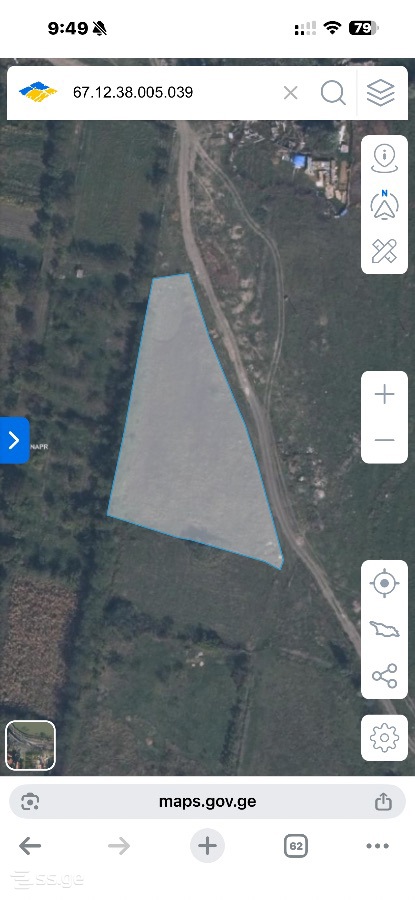View the 62 open browser tabs

tap(296, 845)
